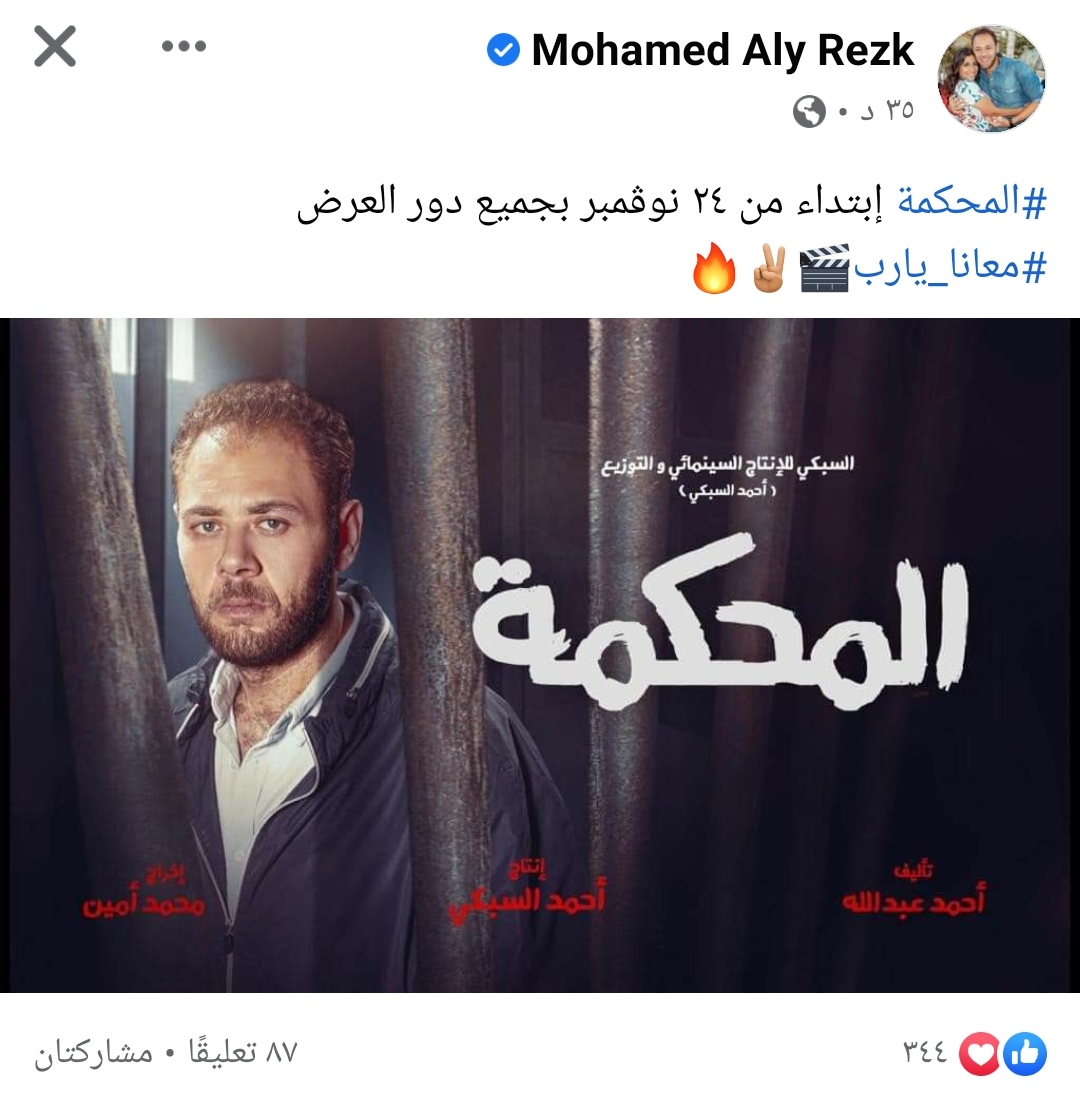The image size is (1080, 1098).
Task: Open the ٨٧ comments
Action: click(239, 1053)
